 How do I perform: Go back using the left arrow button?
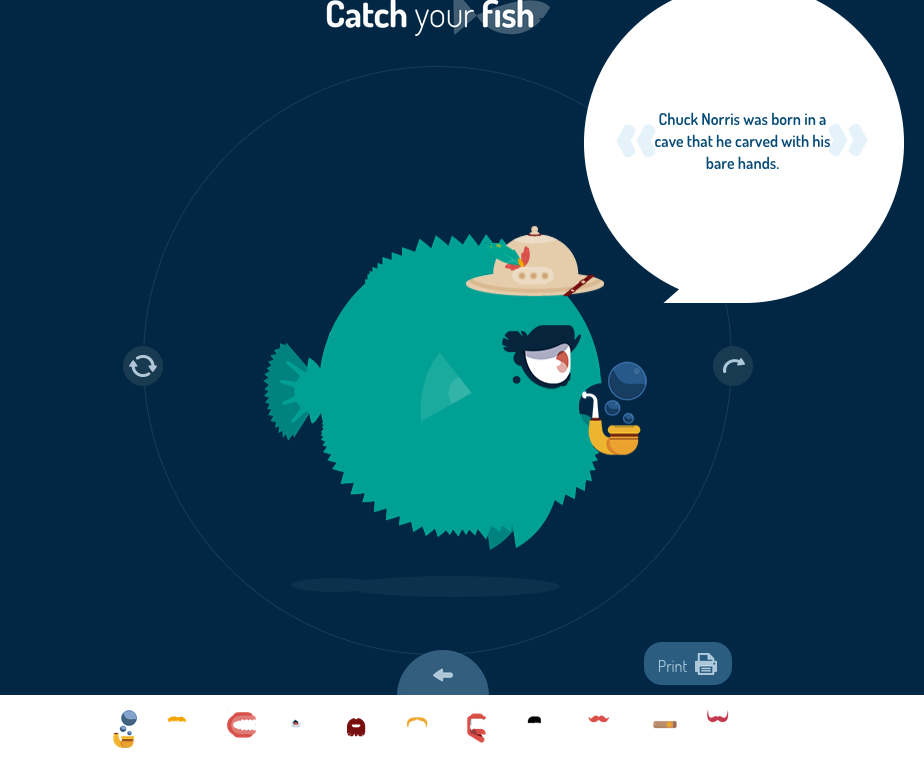(x=443, y=676)
